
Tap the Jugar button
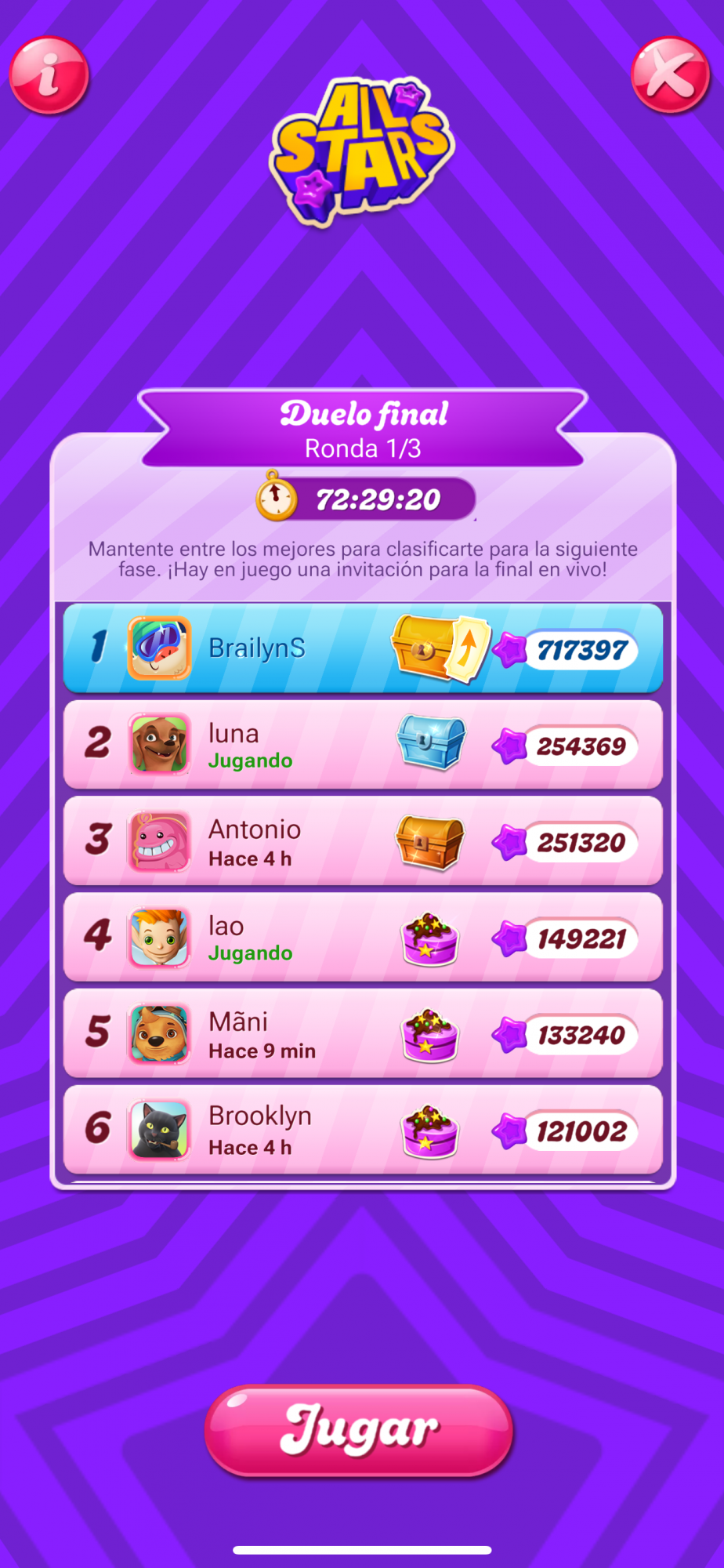359,1430
